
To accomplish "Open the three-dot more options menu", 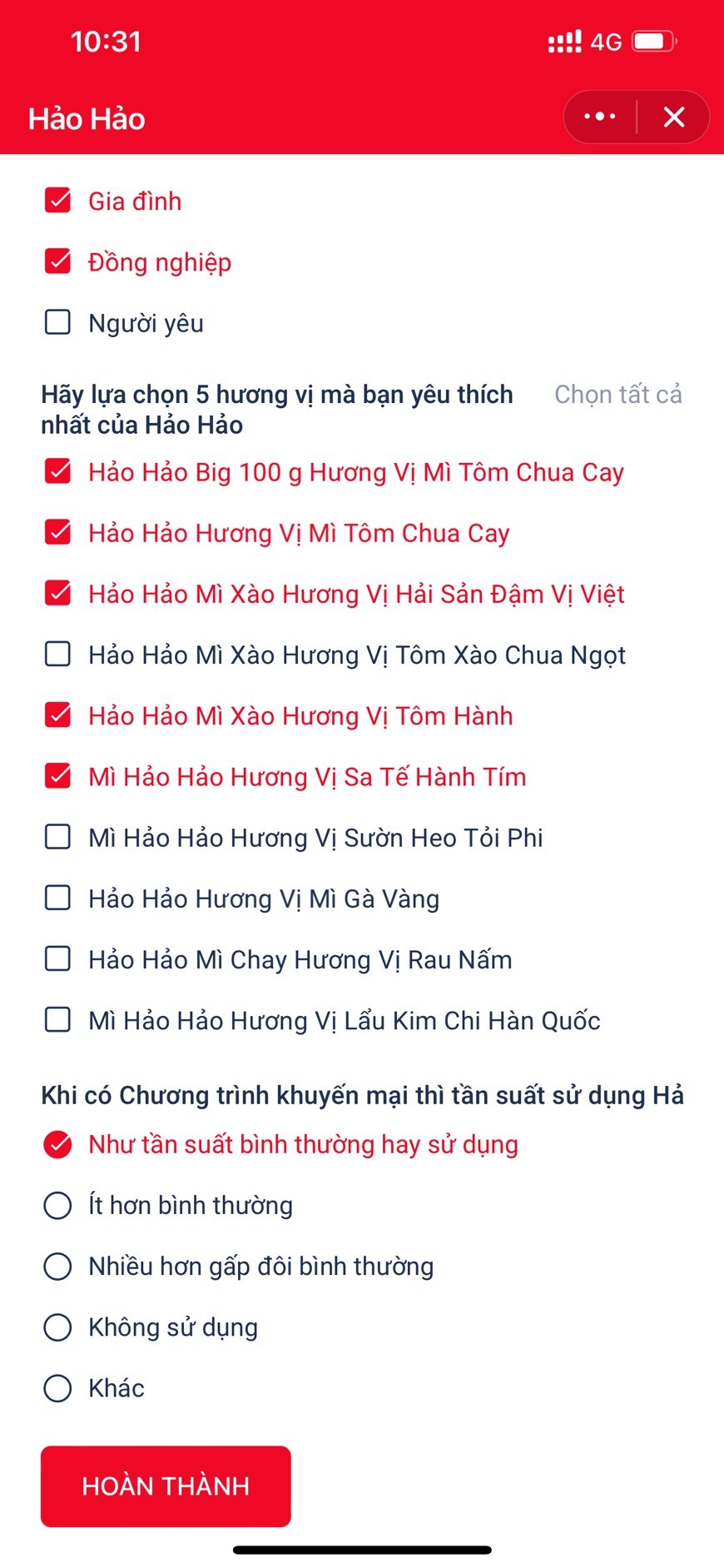I will coord(600,117).
